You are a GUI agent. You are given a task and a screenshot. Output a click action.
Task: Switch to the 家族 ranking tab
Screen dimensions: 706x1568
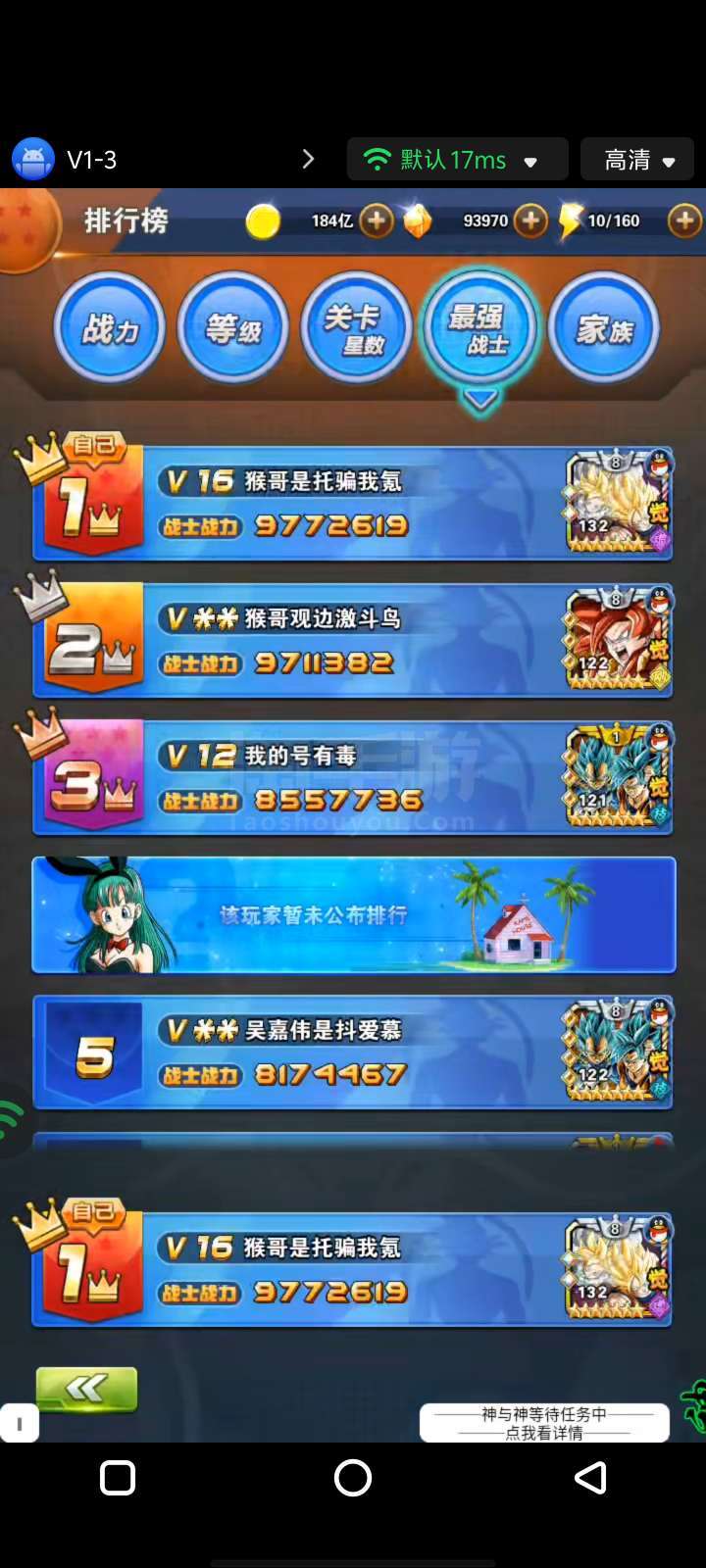click(x=603, y=327)
